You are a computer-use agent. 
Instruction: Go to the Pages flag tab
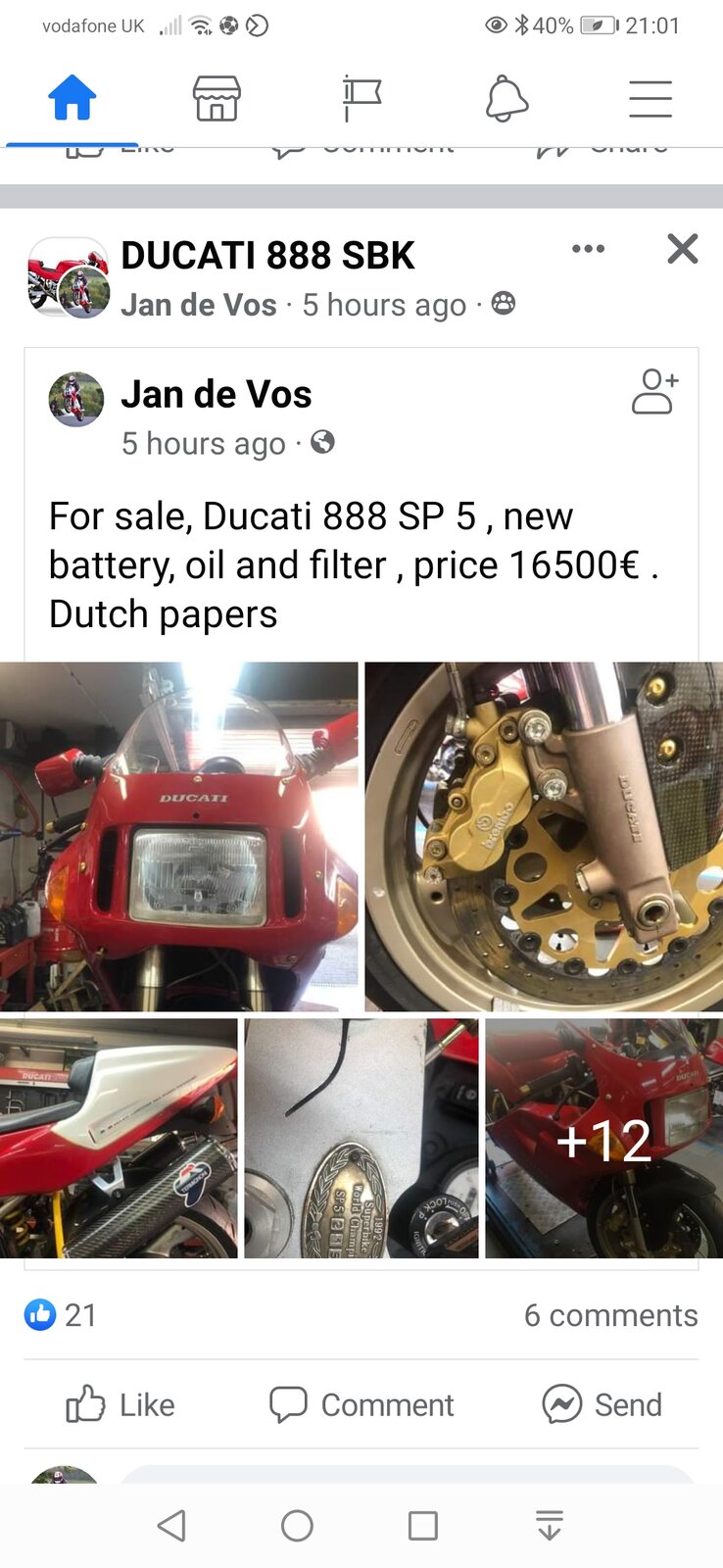pyautogui.click(x=361, y=98)
